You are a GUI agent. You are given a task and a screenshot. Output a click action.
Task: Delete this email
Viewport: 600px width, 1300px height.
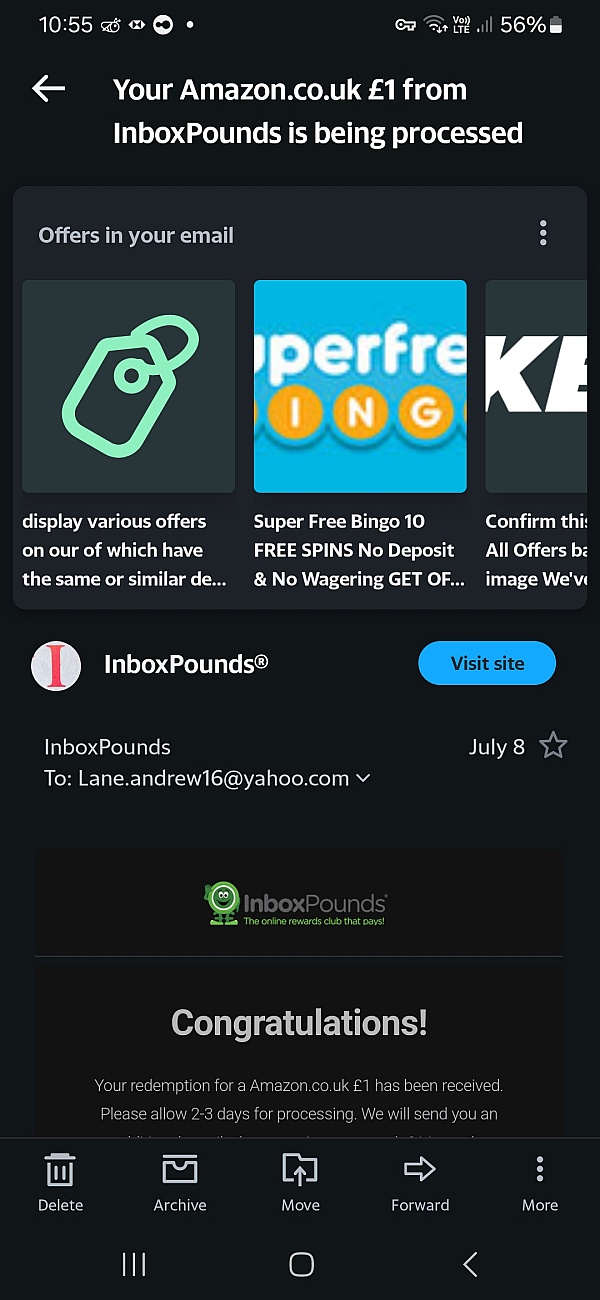tap(60, 1182)
